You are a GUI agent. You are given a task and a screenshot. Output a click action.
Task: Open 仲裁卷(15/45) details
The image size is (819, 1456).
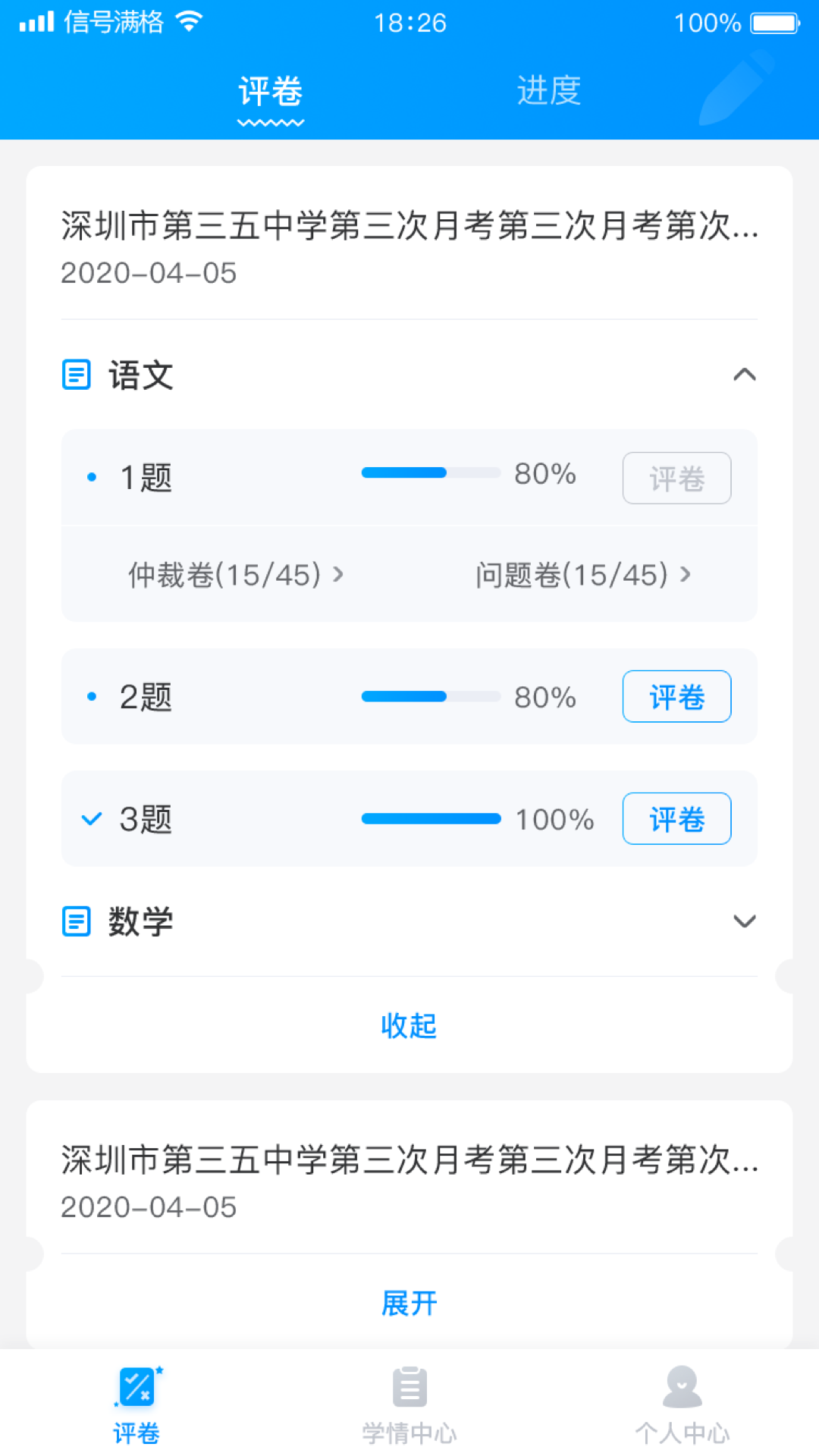(234, 575)
